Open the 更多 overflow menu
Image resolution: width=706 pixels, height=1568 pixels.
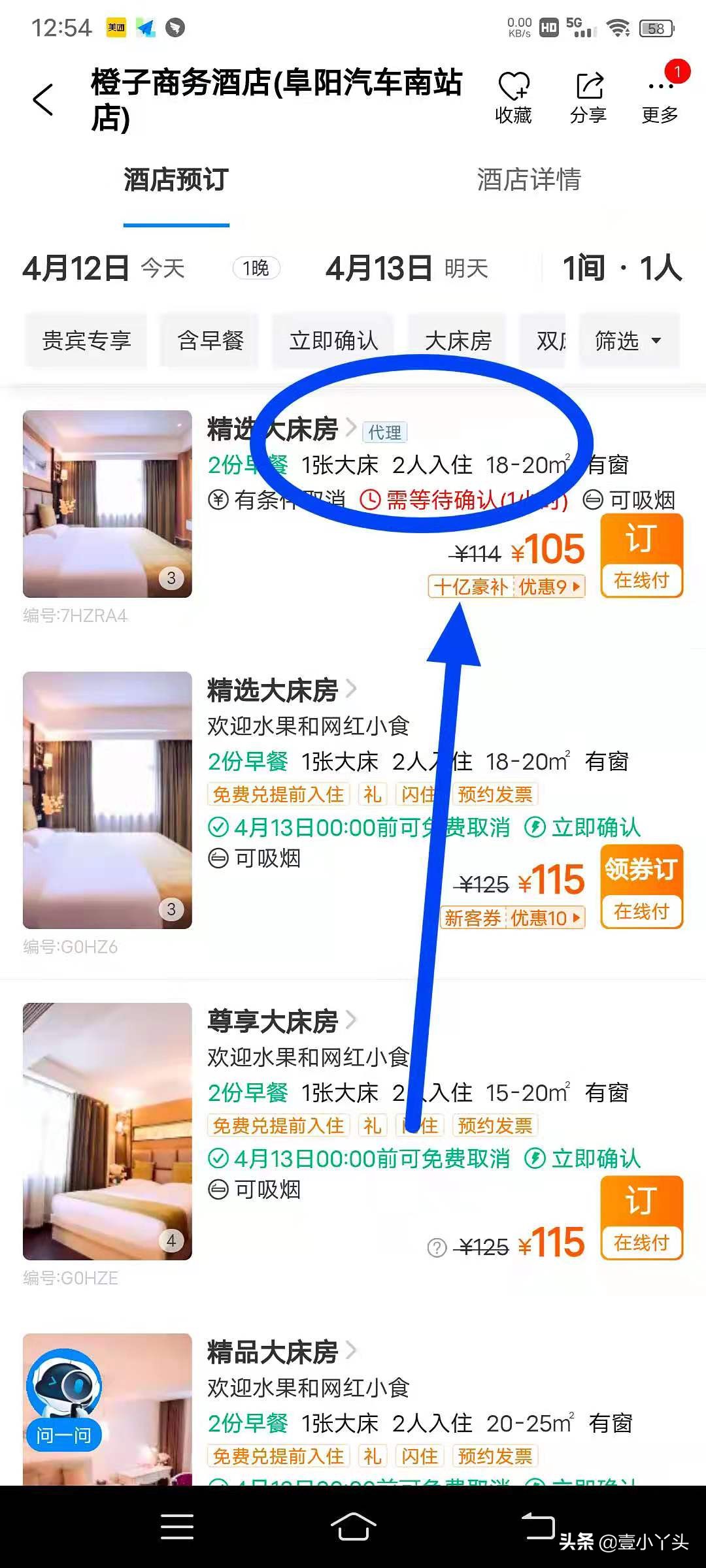pos(660,98)
